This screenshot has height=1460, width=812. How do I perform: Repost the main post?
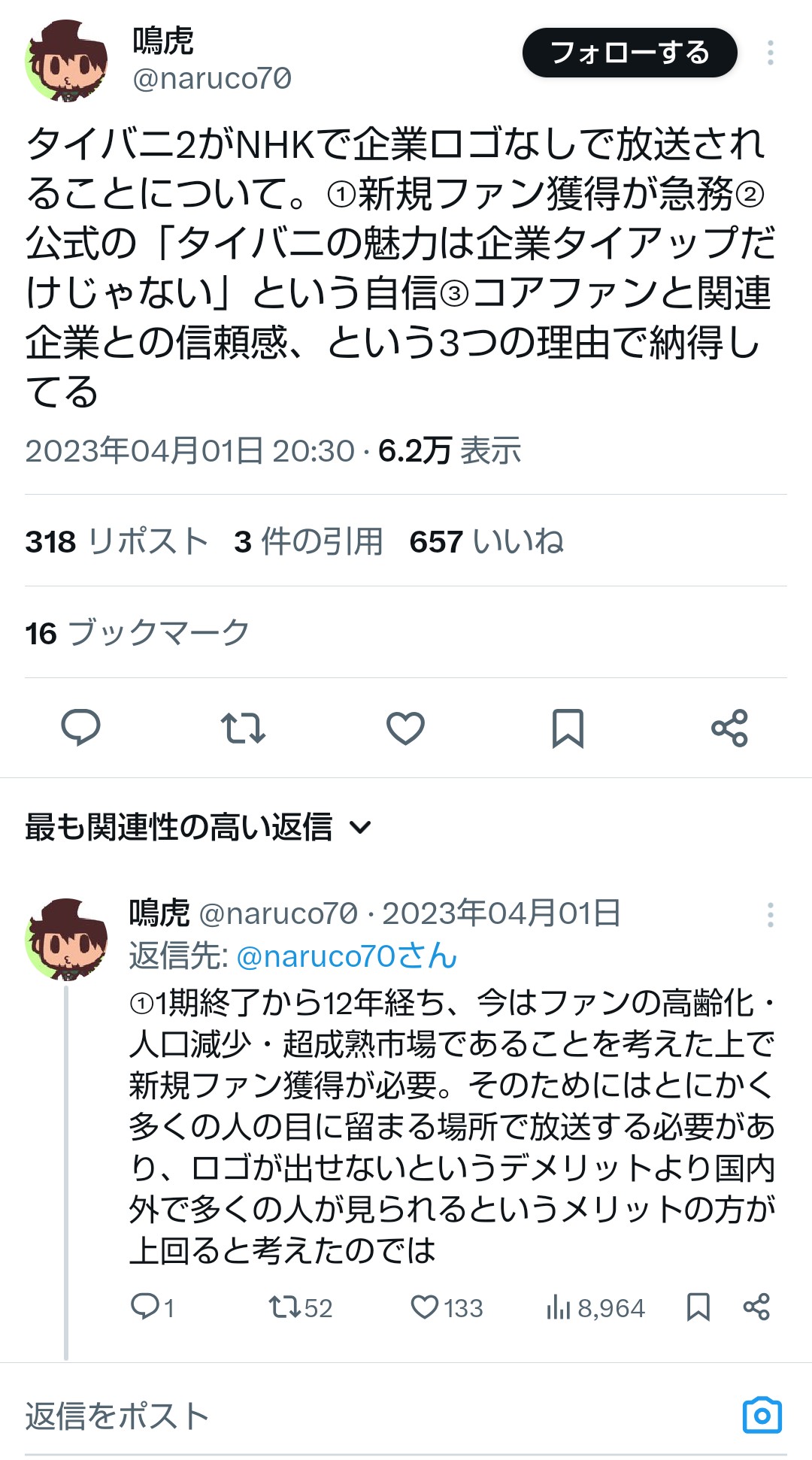(243, 728)
